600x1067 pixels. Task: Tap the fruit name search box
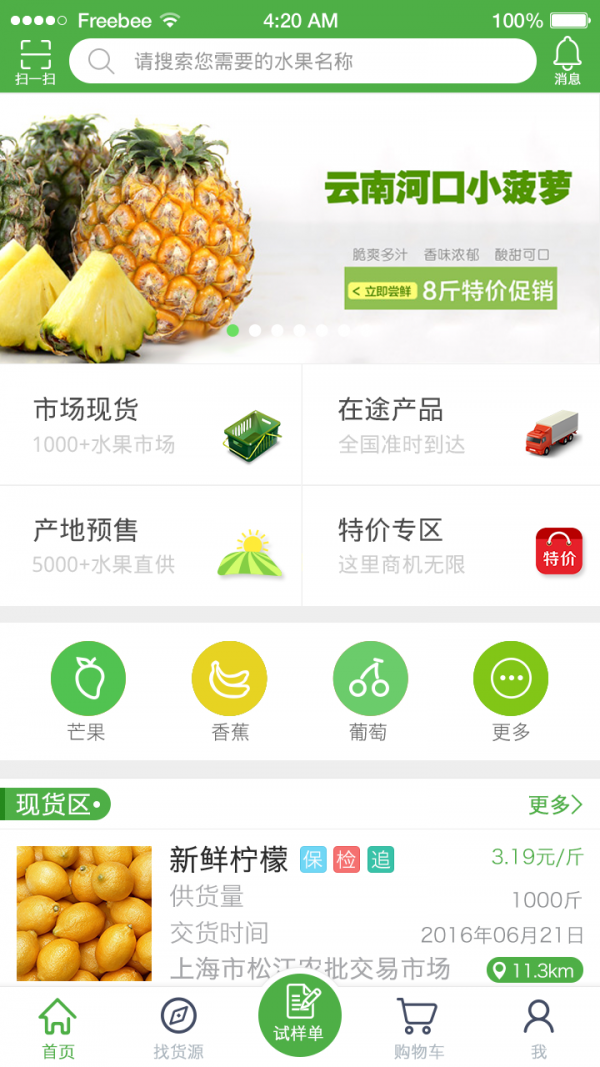pyautogui.click(x=303, y=61)
